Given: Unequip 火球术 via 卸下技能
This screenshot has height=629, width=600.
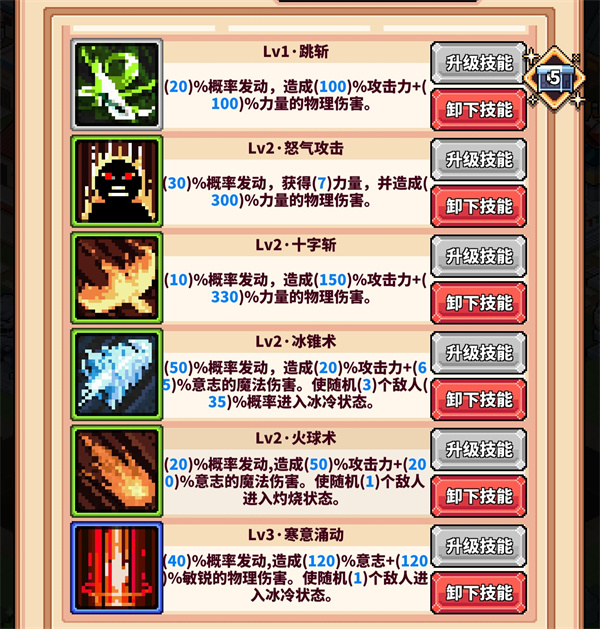Looking at the screenshot, I should [x=478, y=495].
